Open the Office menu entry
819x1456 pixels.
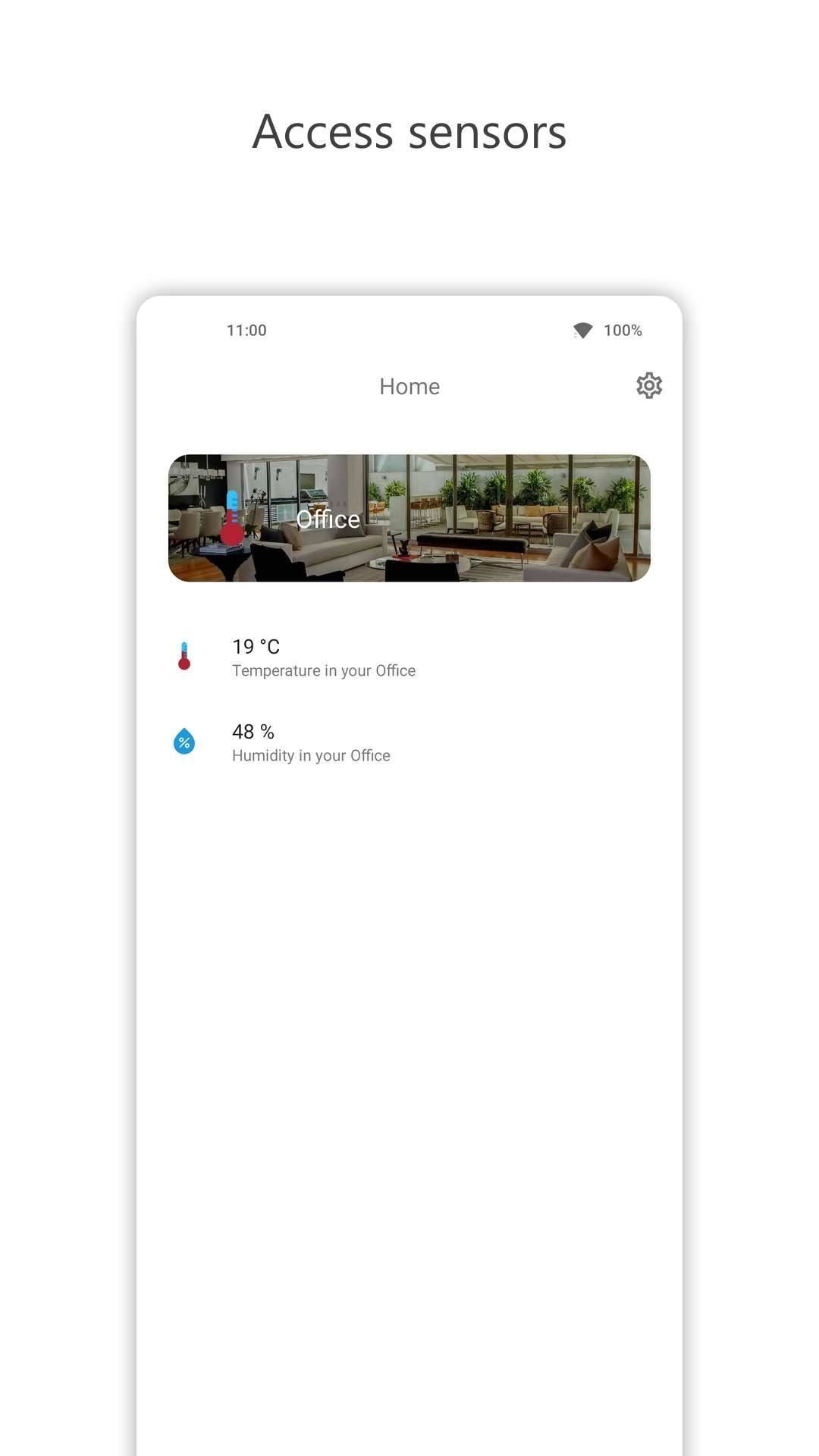[x=329, y=519]
